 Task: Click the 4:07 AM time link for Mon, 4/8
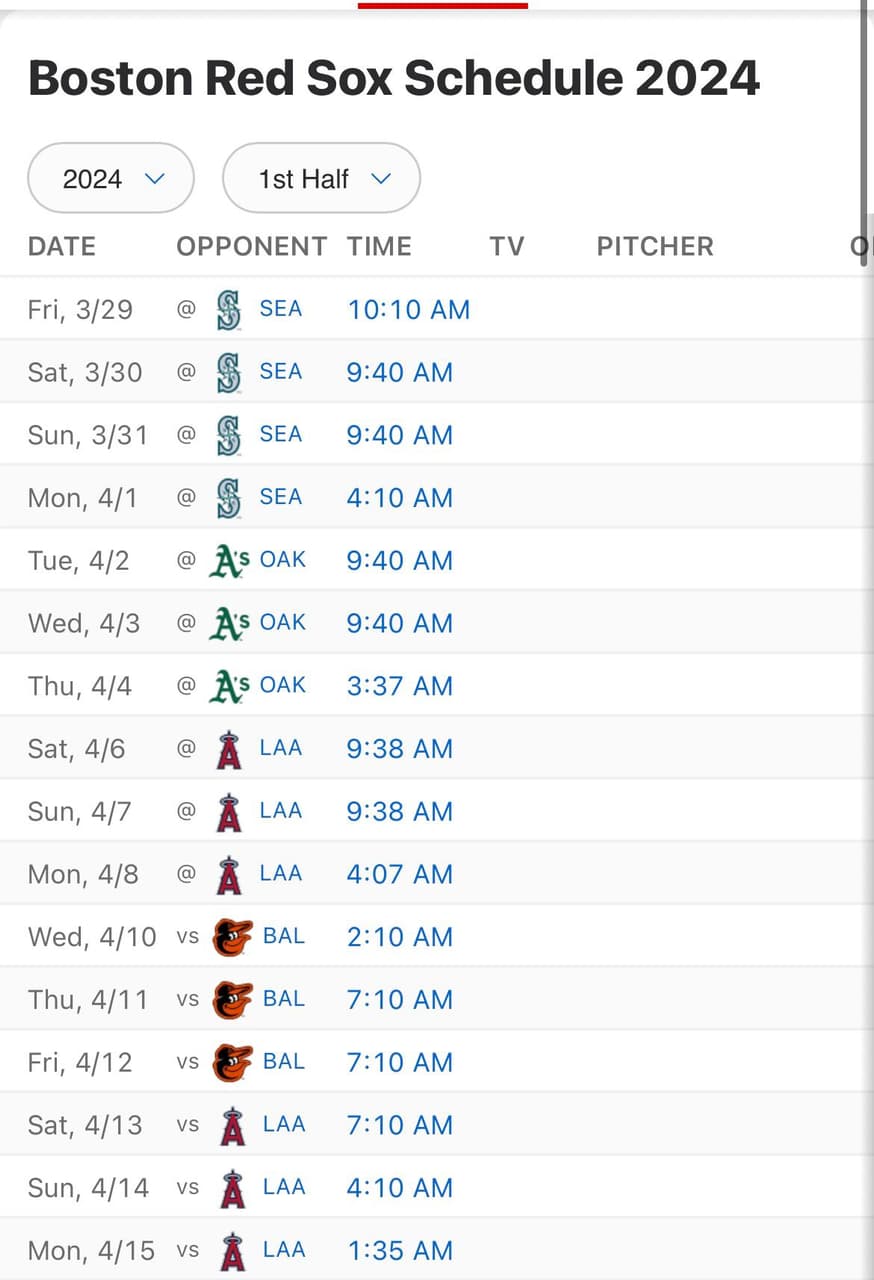coord(399,874)
